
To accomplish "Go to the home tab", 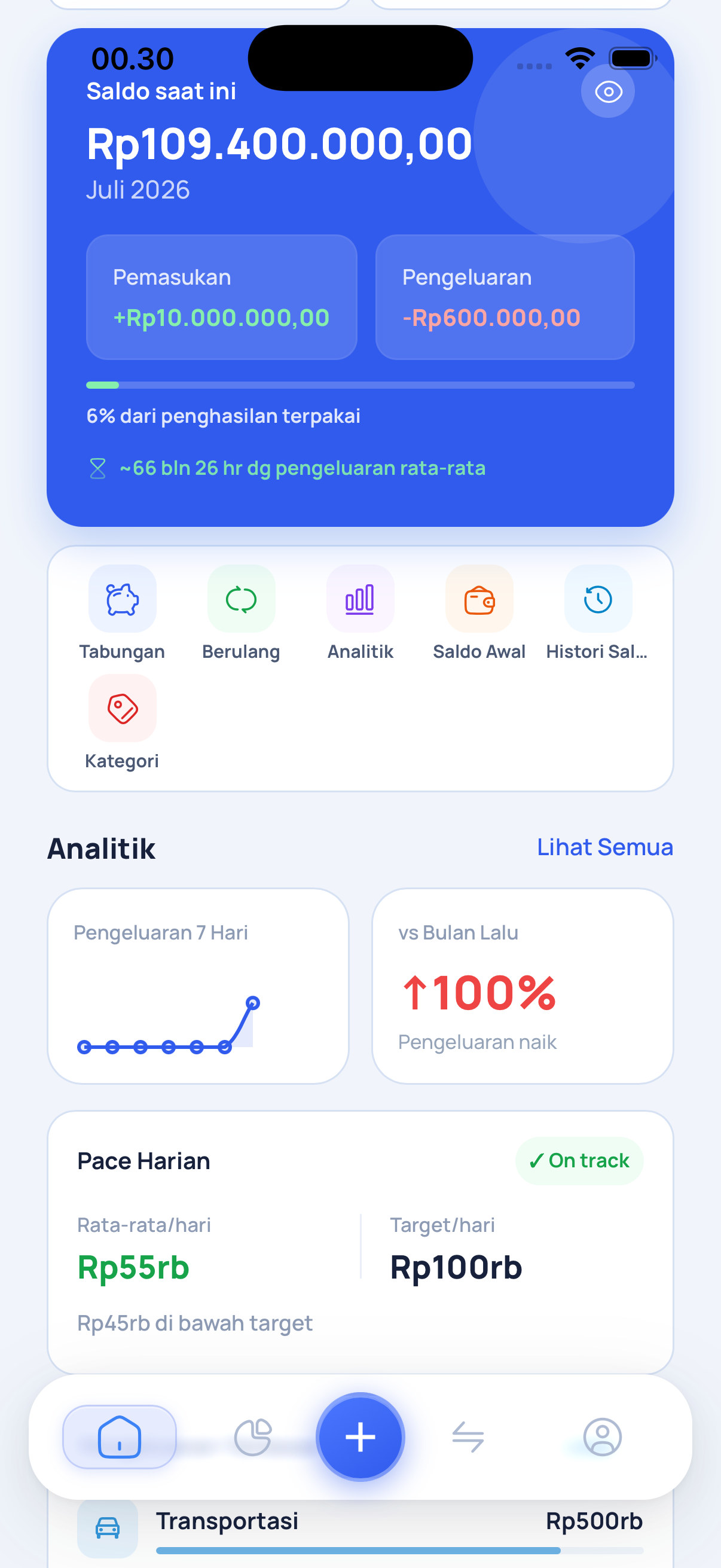I will [119, 1437].
